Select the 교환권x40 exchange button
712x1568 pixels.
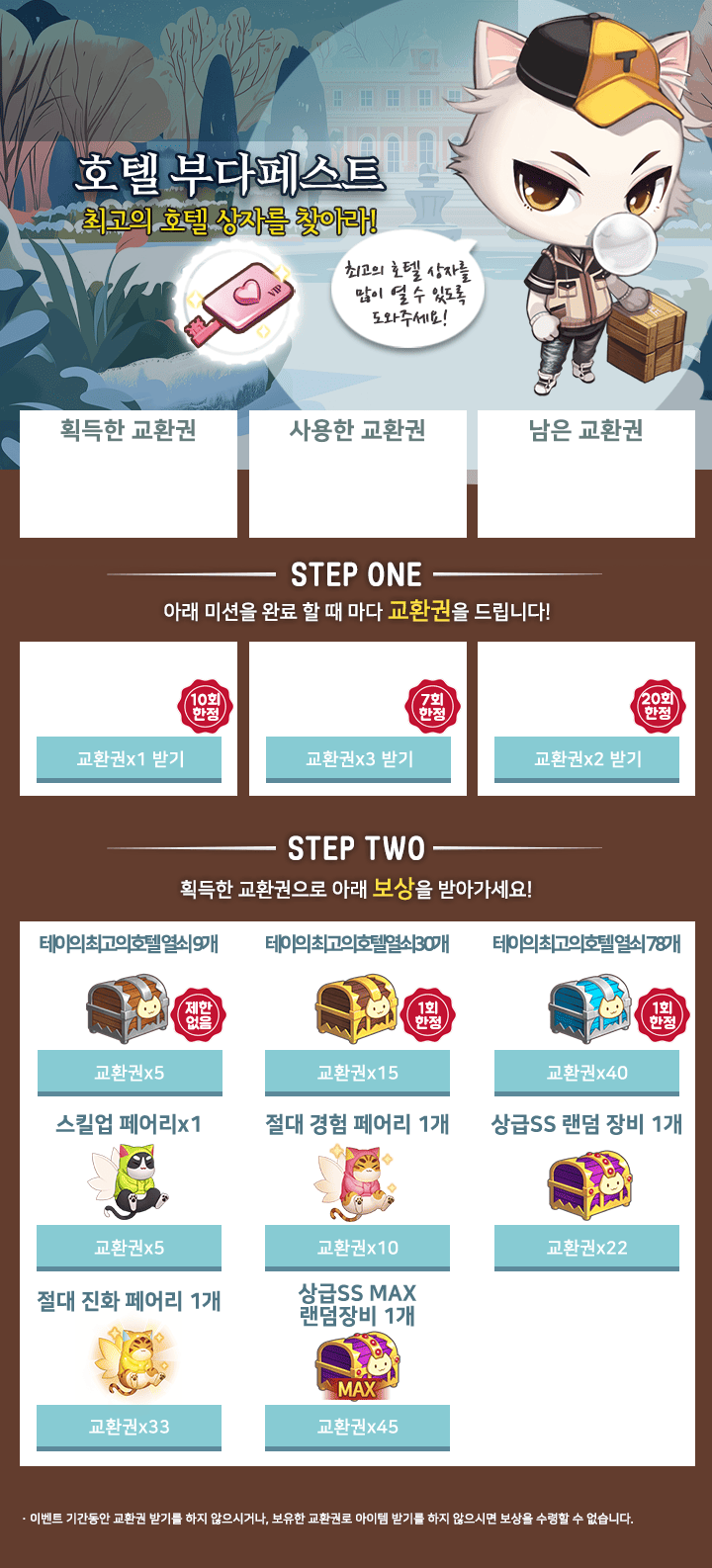tap(587, 1074)
